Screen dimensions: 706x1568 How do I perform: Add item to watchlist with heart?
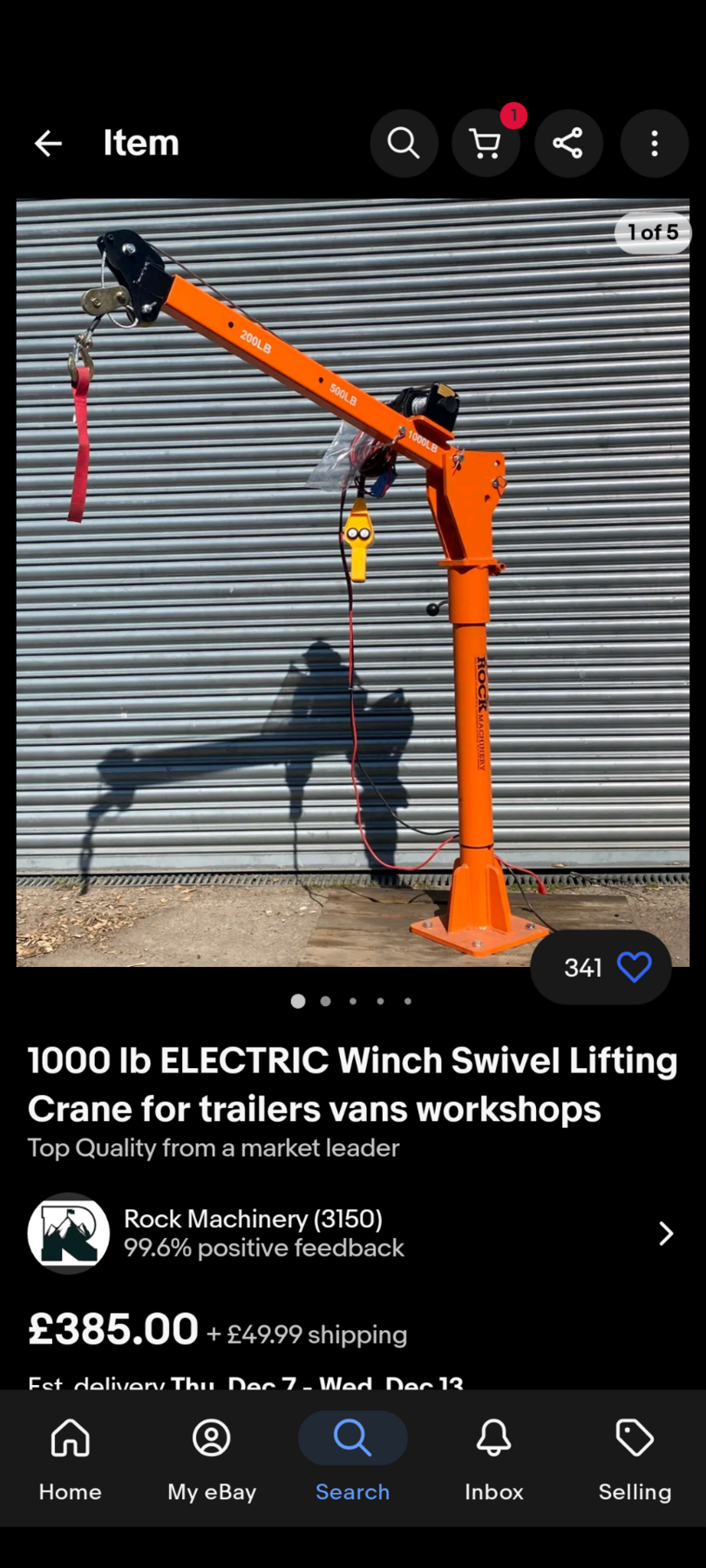tap(634, 967)
